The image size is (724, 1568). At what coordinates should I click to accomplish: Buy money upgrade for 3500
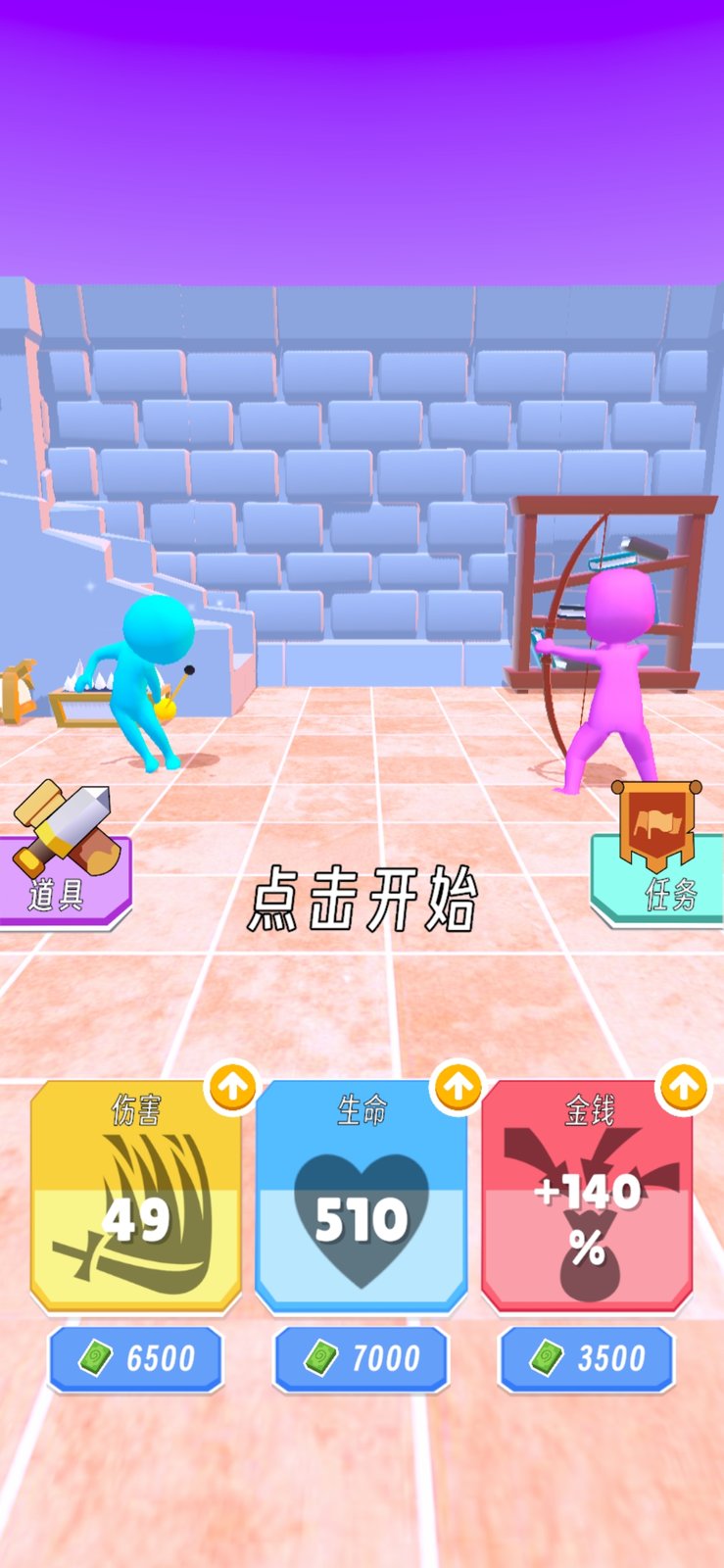point(587,1358)
